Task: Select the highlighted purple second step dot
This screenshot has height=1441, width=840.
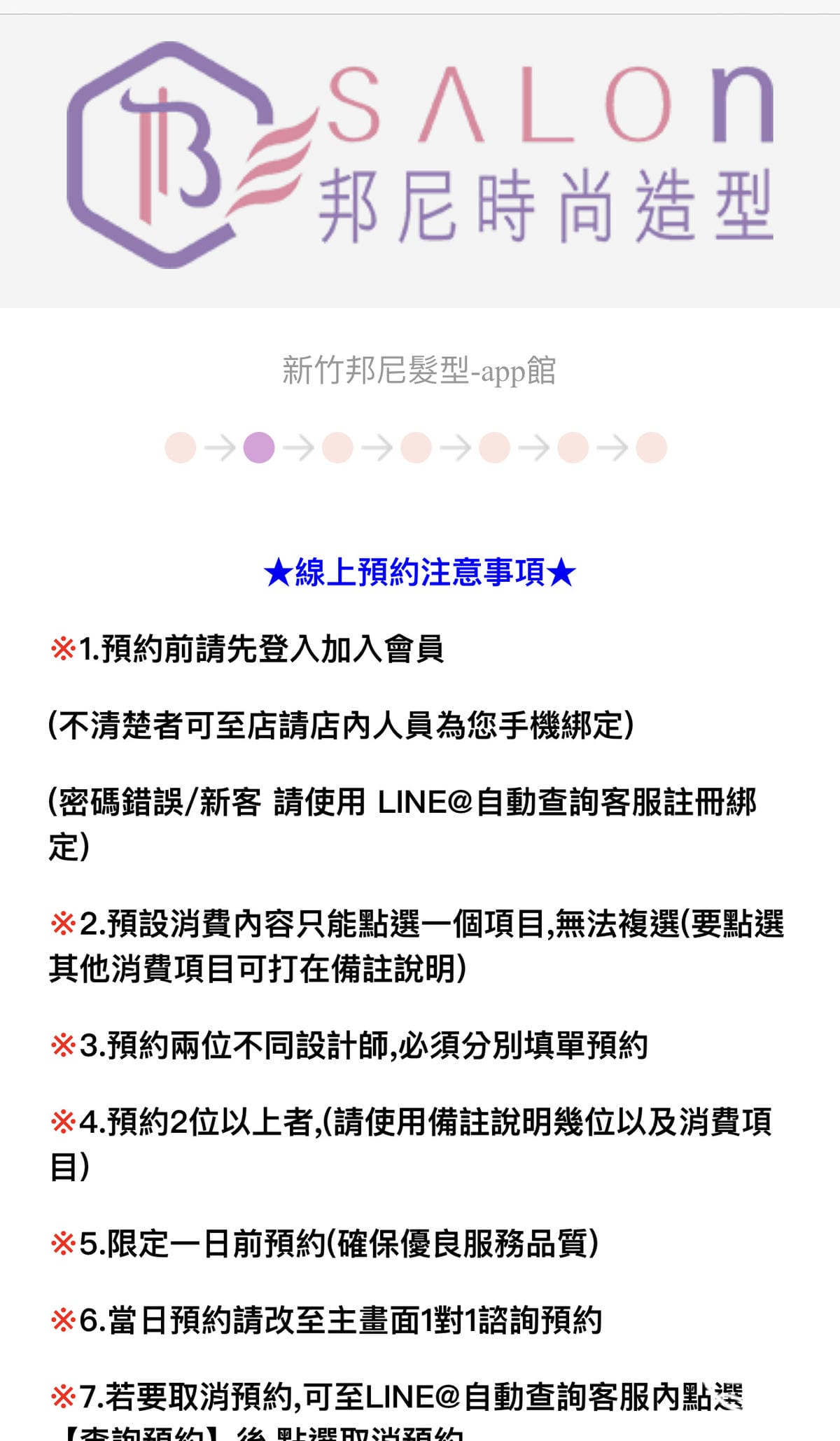Action: pos(258,447)
